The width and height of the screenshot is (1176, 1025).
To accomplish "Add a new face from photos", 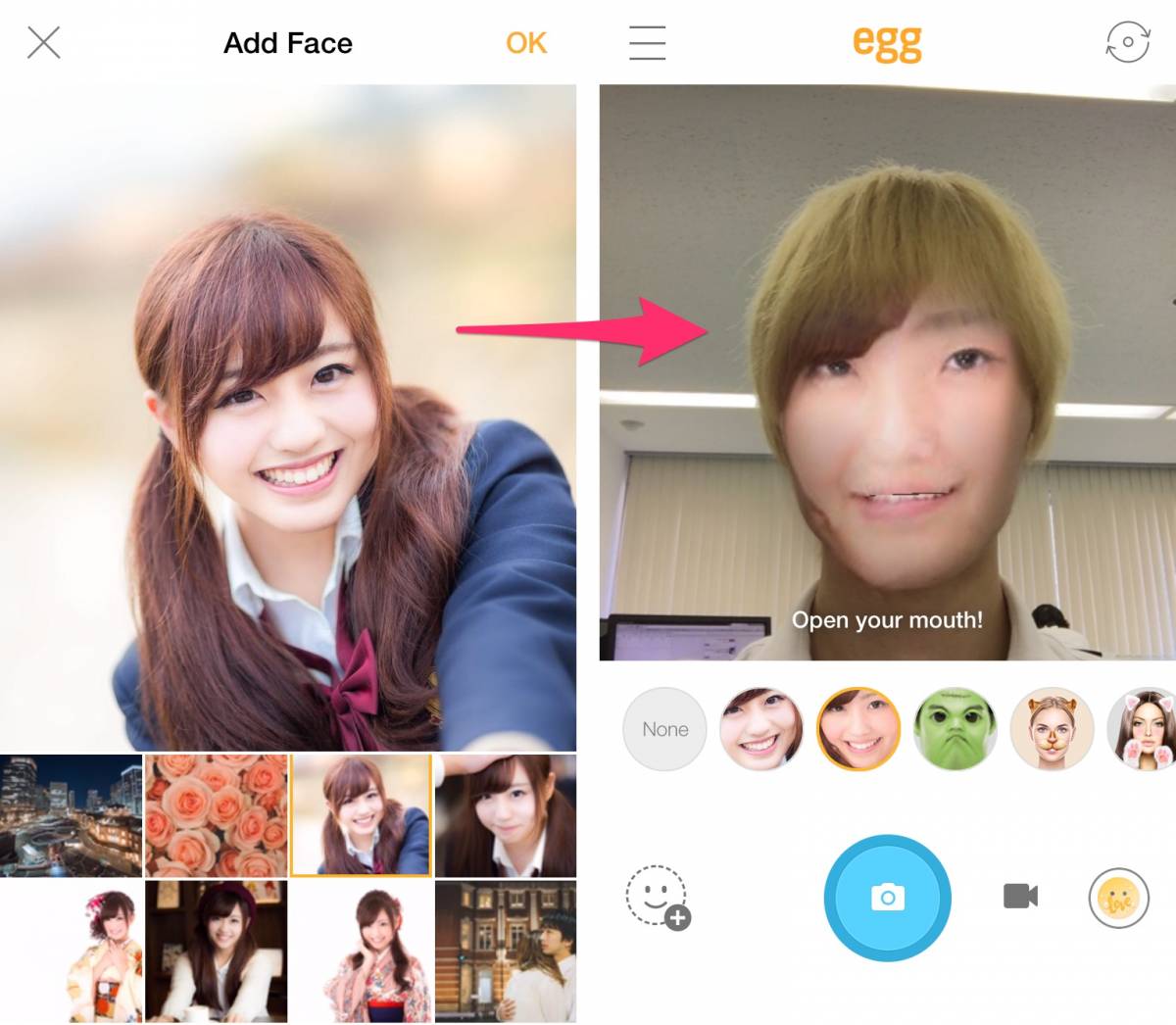I will (x=658, y=897).
